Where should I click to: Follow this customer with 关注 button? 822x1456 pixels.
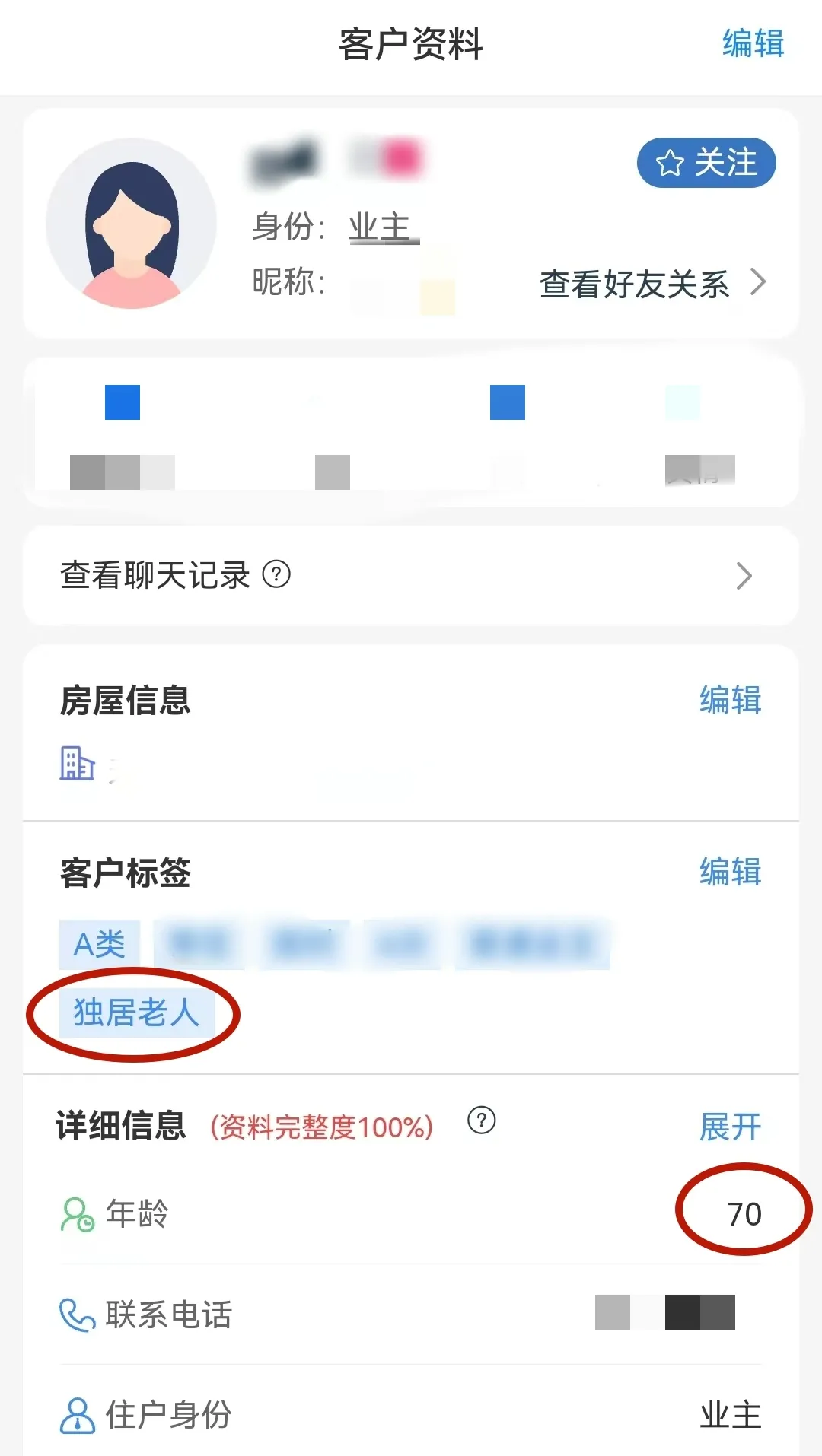pos(706,163)
